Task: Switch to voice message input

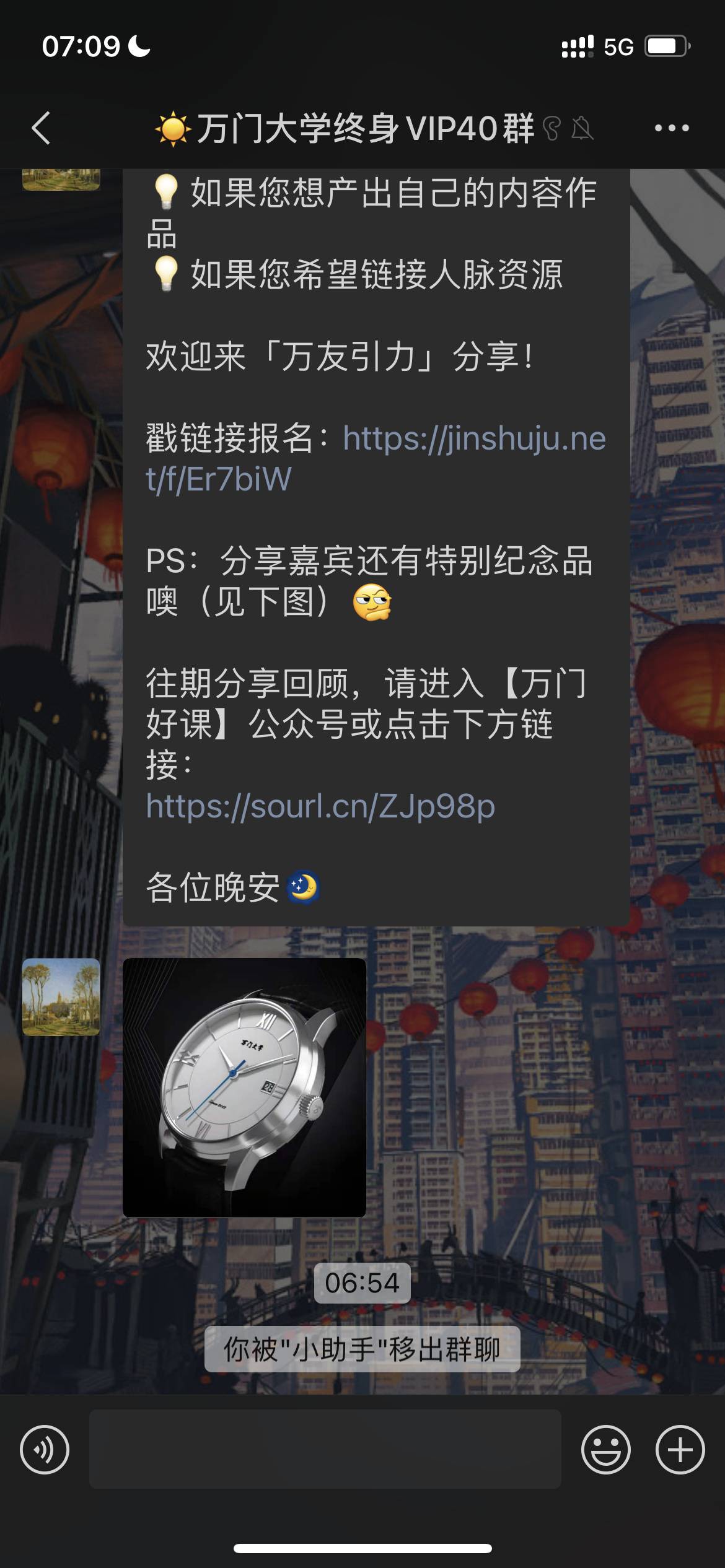Action: (x=45, y=1450)
